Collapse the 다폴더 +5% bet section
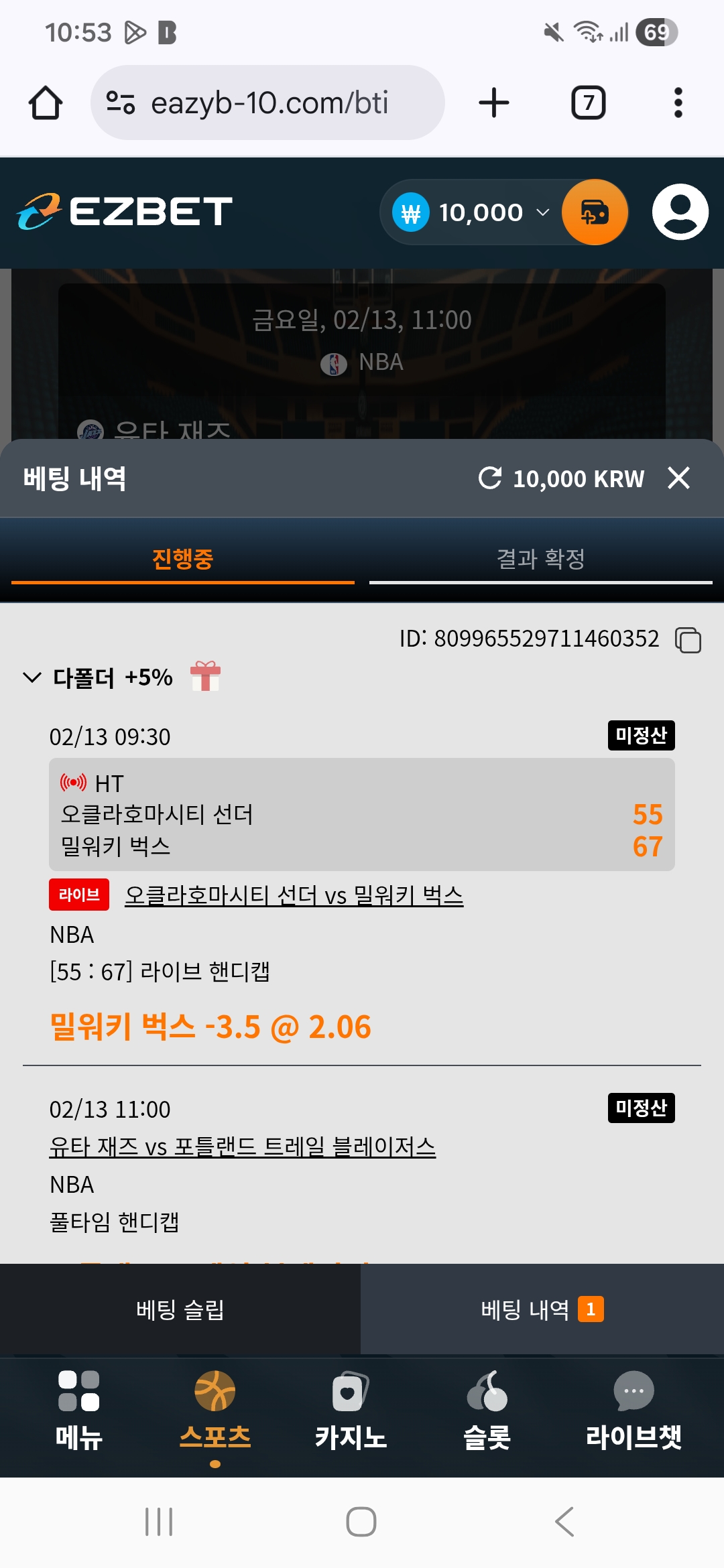Image resolution: width=724 pixels, height=1568 pixels. click(32, 677)
